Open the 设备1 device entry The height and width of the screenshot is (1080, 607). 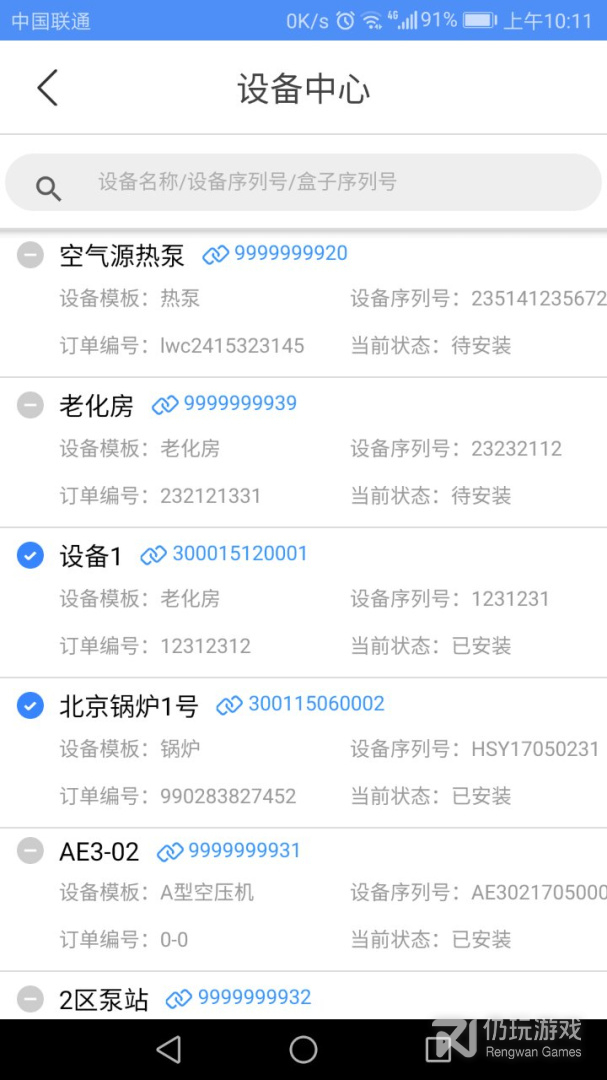tap(91, 556)
